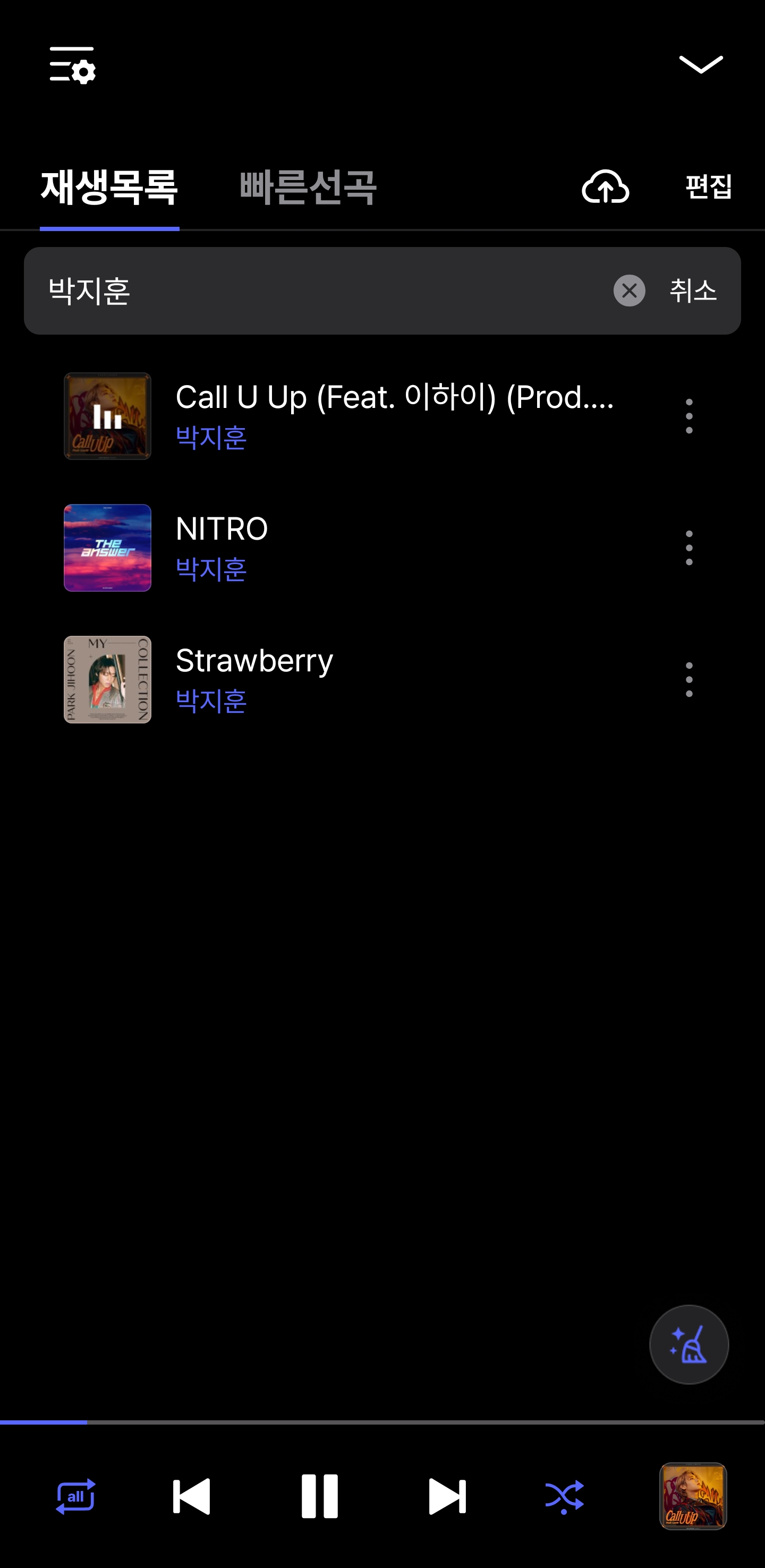
Task: Open the playlist settings icon
Action: tap(72, 65)
